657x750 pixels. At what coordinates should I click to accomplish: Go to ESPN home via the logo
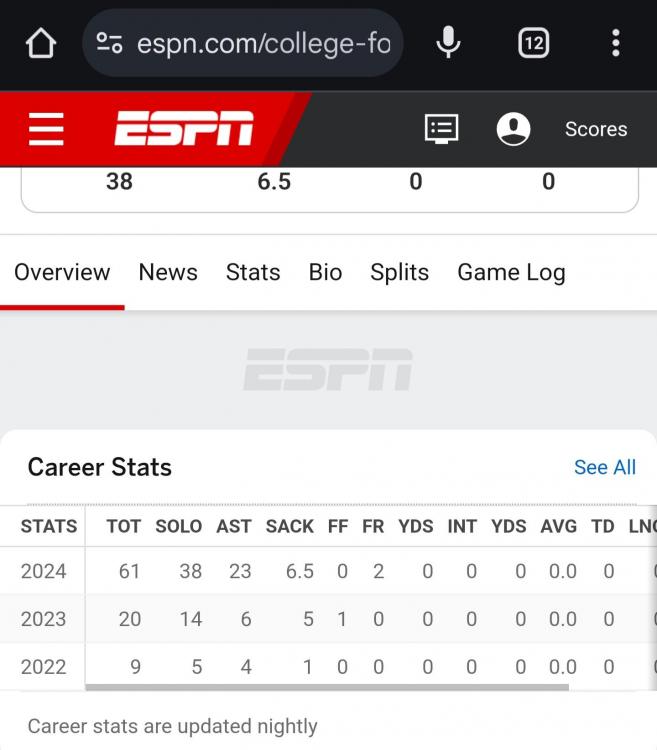[x=184, y=129]
